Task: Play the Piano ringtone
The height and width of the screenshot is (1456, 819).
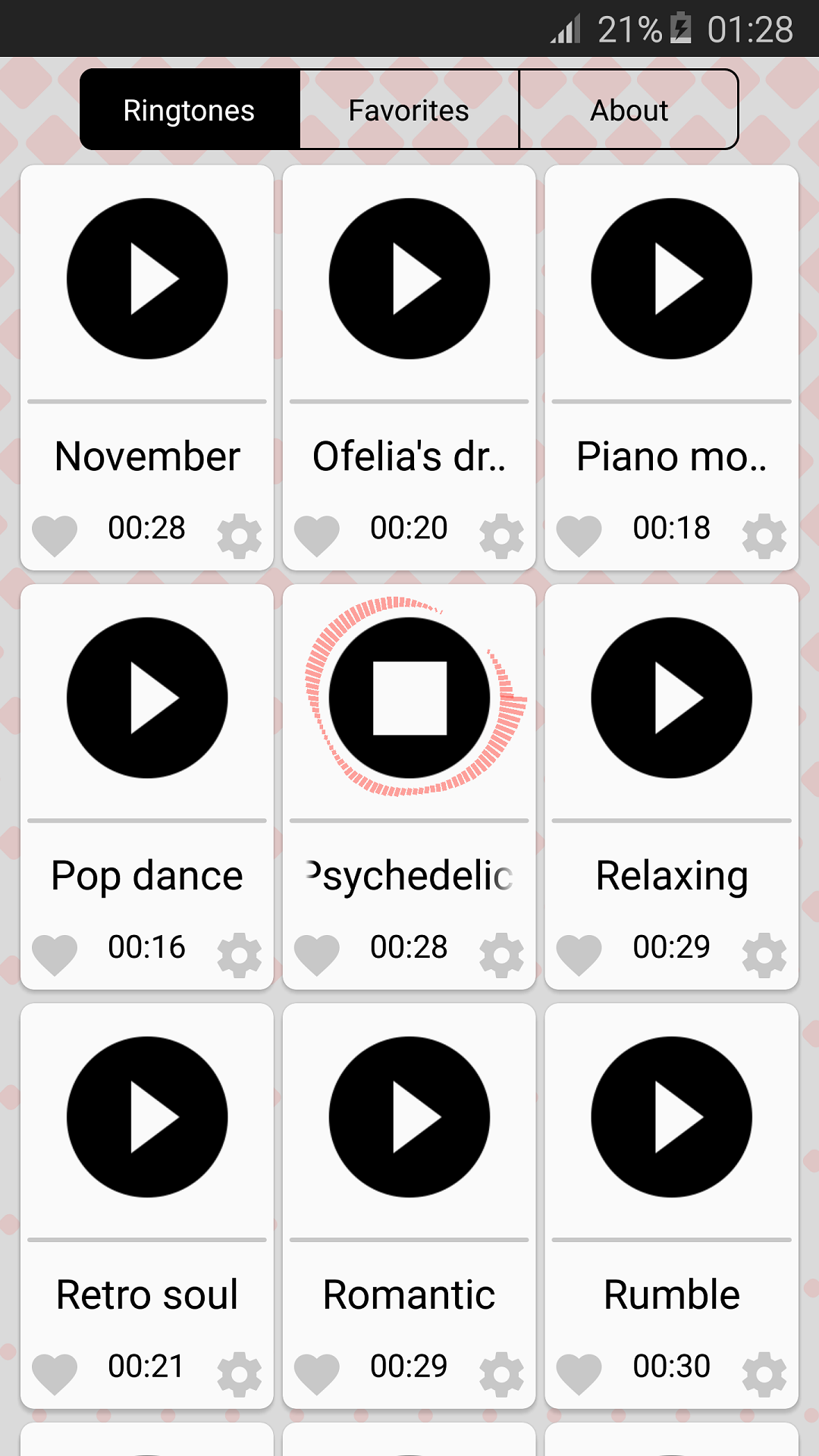Action: click(672, 278)
